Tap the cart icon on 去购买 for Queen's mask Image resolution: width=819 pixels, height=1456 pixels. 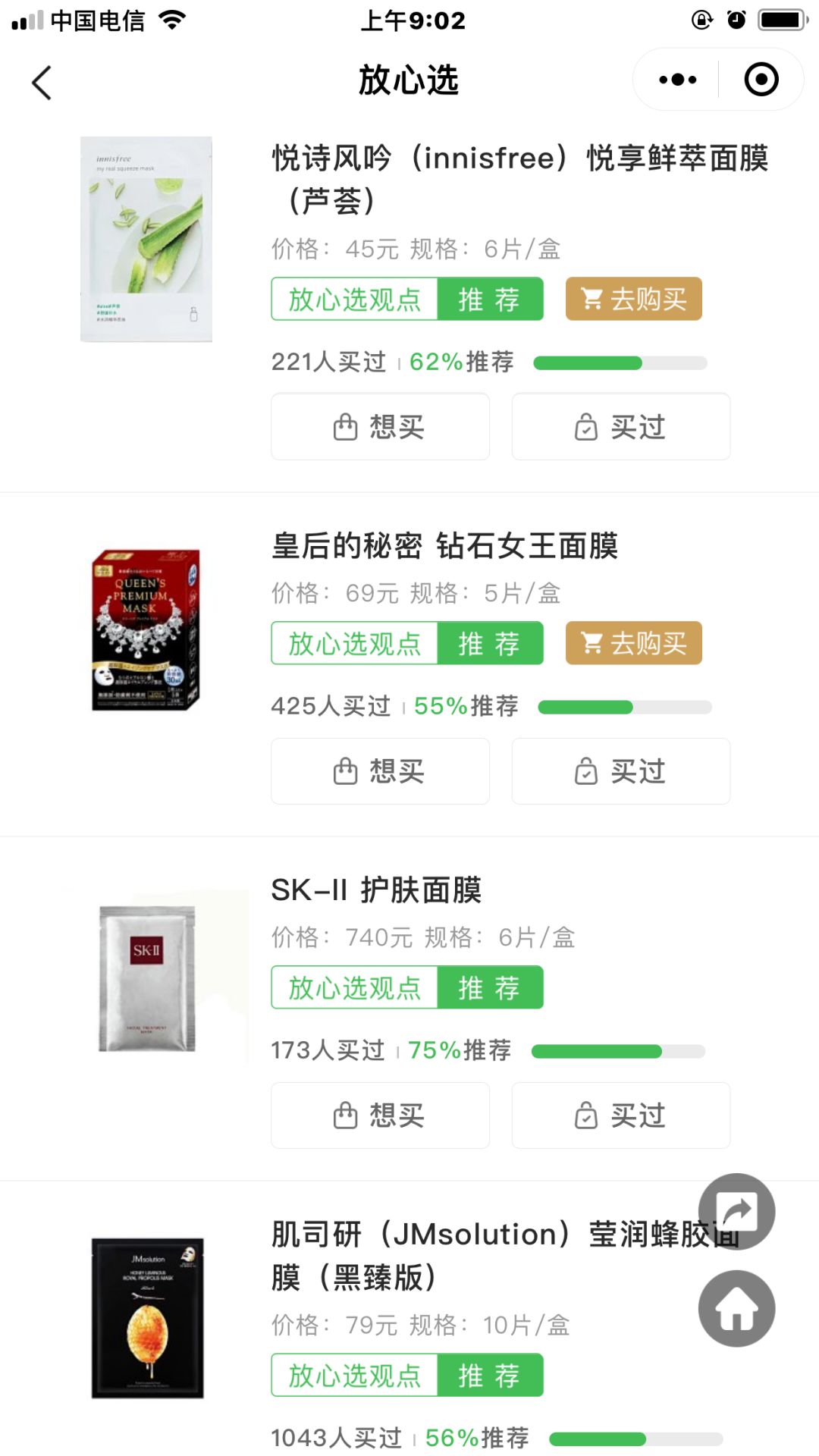tap(591, 643)
